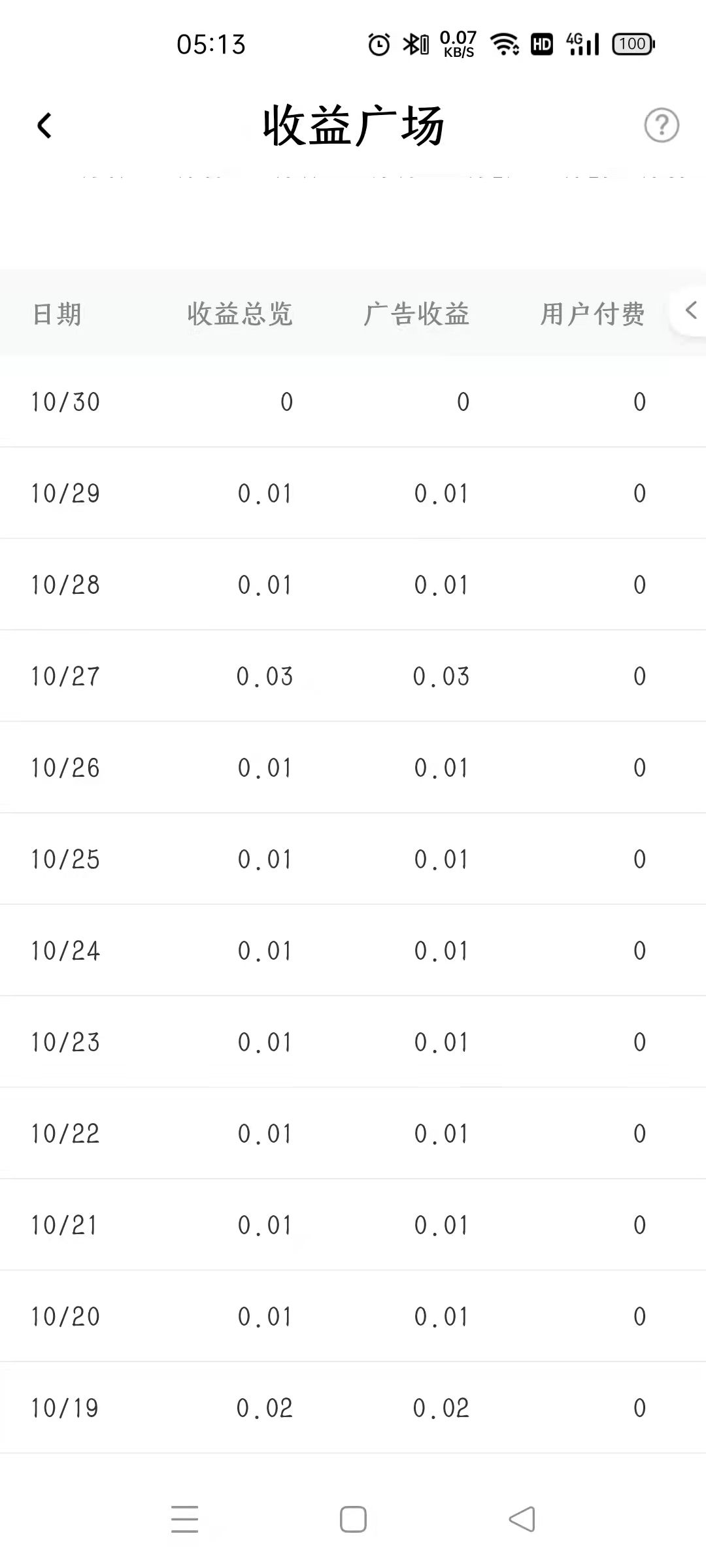706x1568 pixels.
Task: Go to the system home screen
Action: pyautogui.click(x=353, y=1519)
